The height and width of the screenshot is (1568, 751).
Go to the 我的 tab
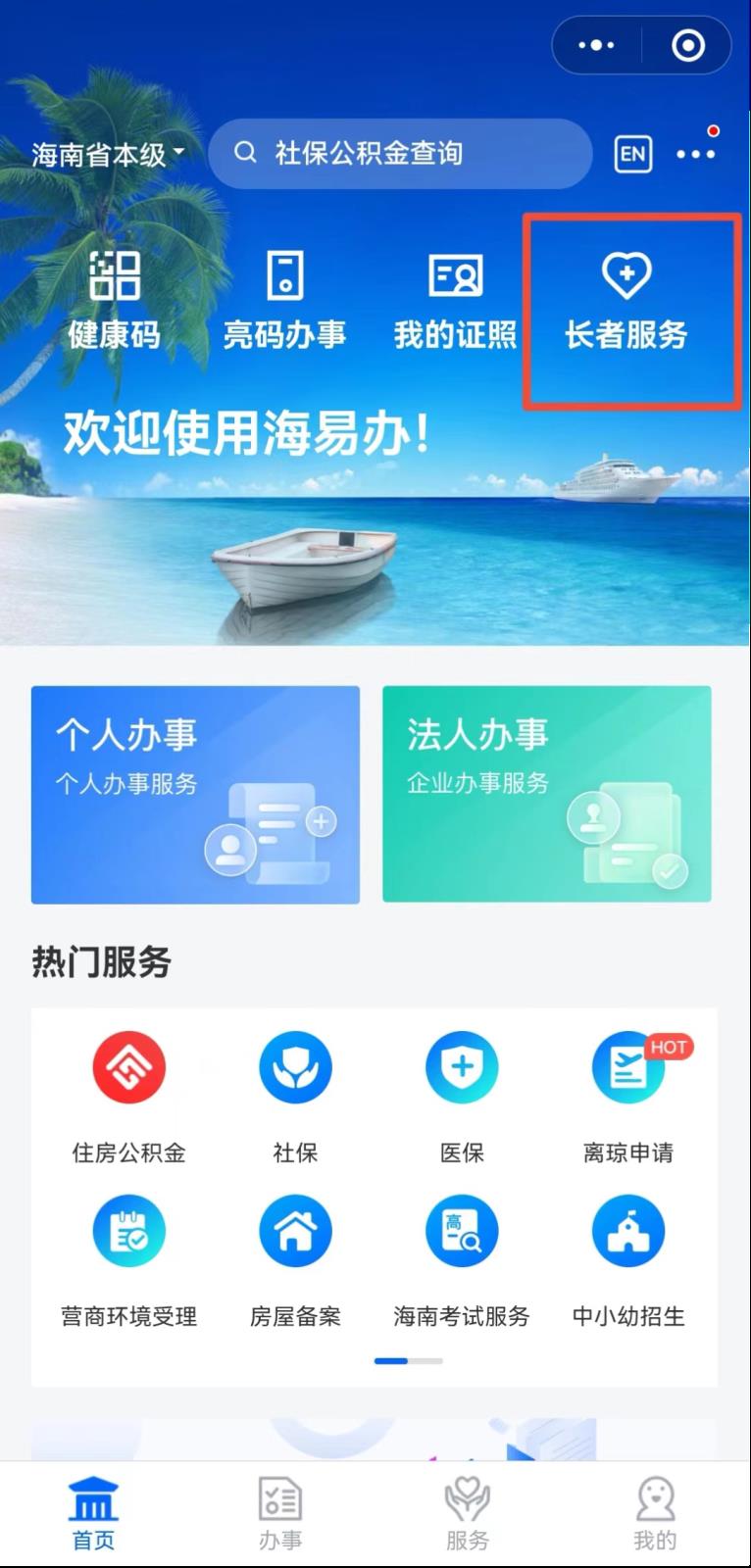[655, 1513]
